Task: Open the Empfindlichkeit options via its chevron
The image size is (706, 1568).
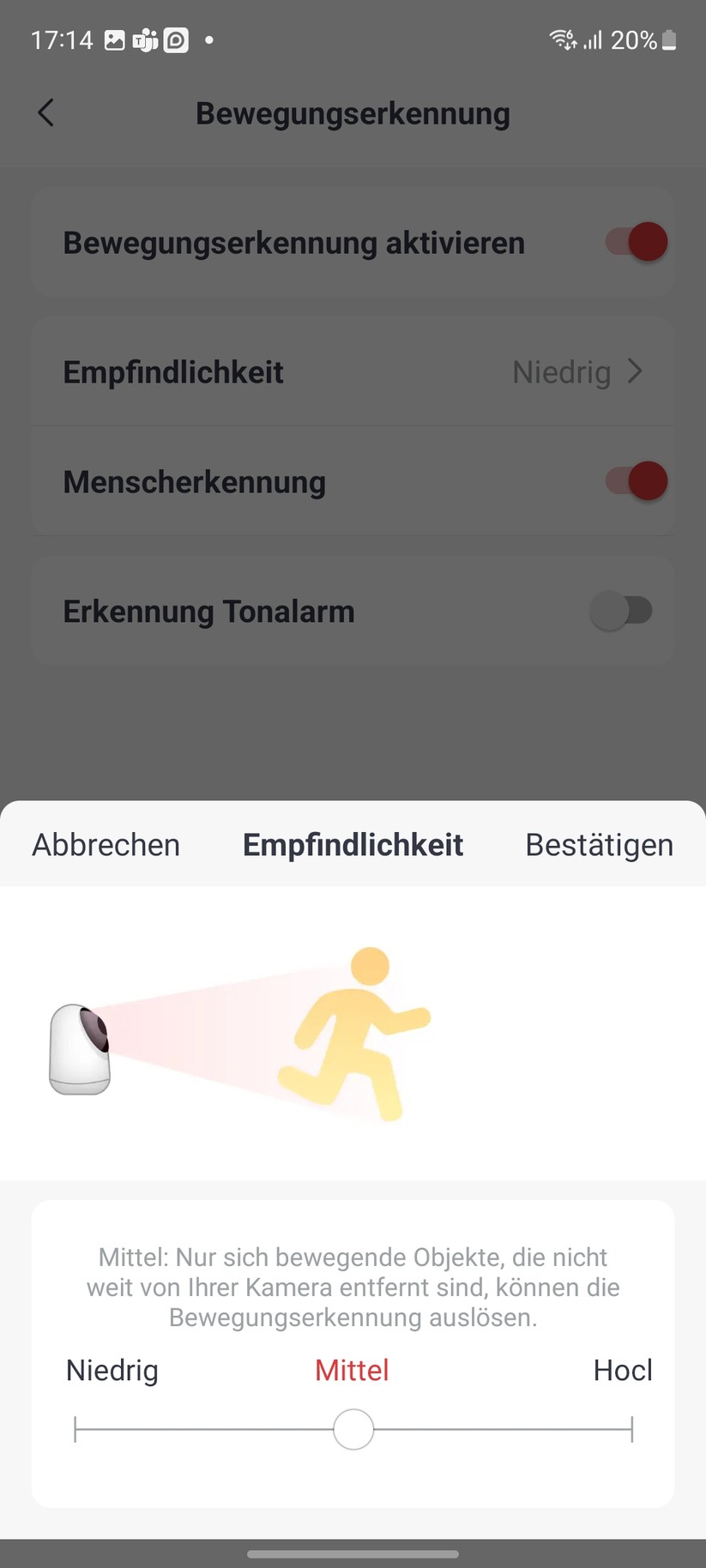Action: click(636, 371)
